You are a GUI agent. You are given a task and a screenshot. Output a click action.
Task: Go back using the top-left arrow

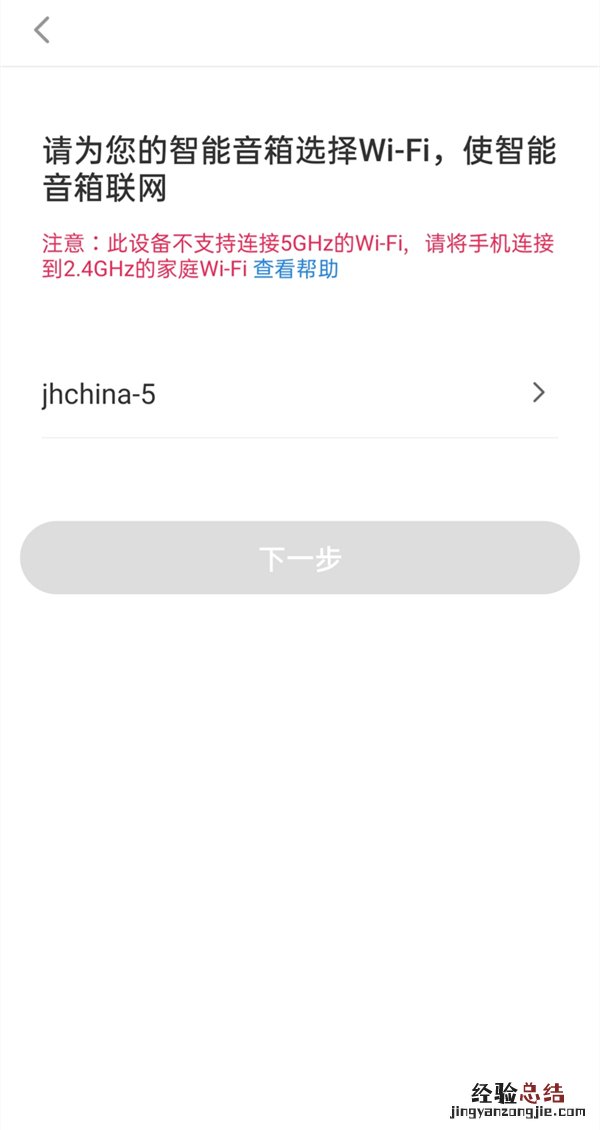point(42,31)
